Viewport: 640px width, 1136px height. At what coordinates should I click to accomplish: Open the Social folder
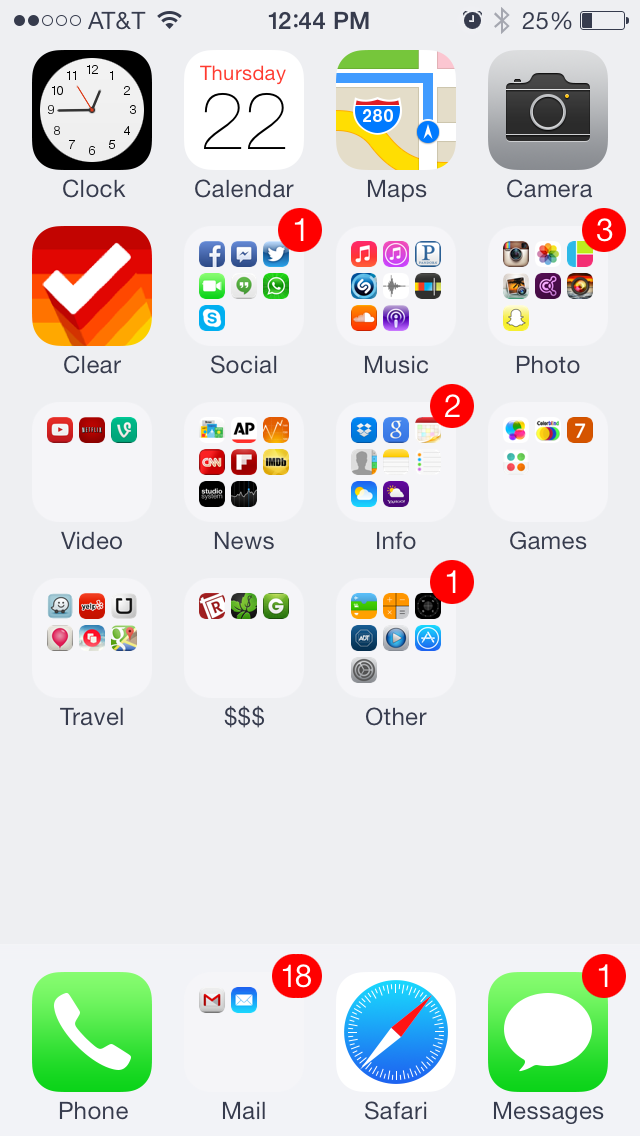point(244,286)
